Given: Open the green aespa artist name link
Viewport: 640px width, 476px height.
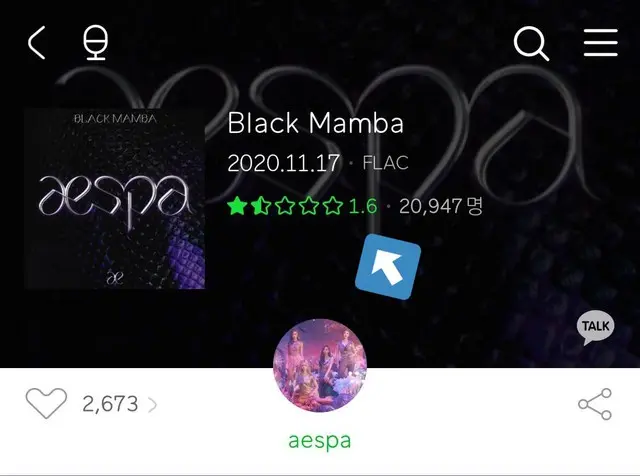Looking at the screenshot, I should point(320,441).
